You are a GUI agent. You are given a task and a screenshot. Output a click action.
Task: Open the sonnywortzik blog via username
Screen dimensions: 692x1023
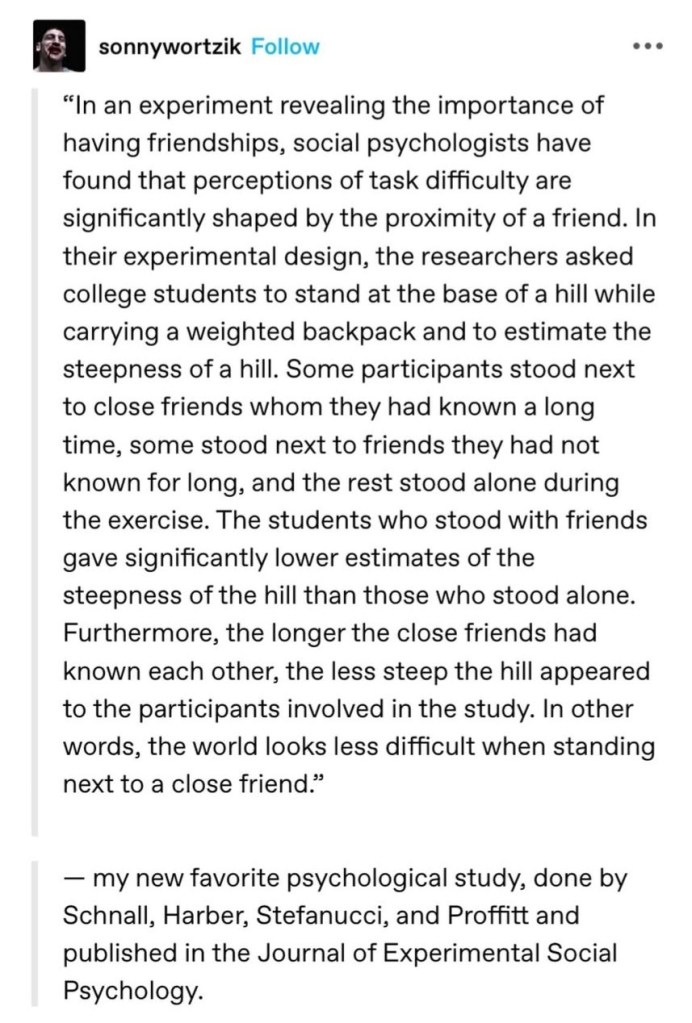click(171, 47)
